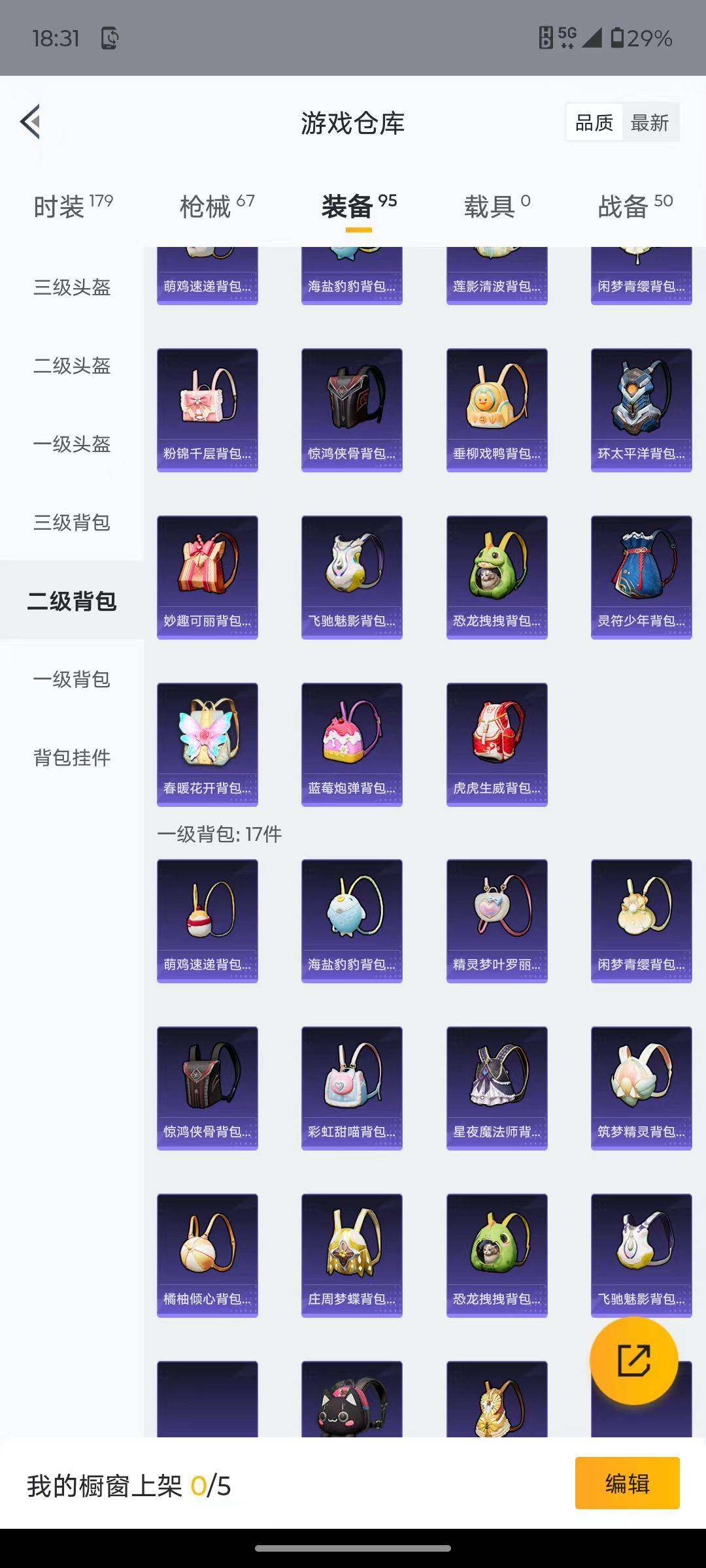Switch to the 时装 tab
This screenshot has width=706, height=1568.
[x=73, y=206]
